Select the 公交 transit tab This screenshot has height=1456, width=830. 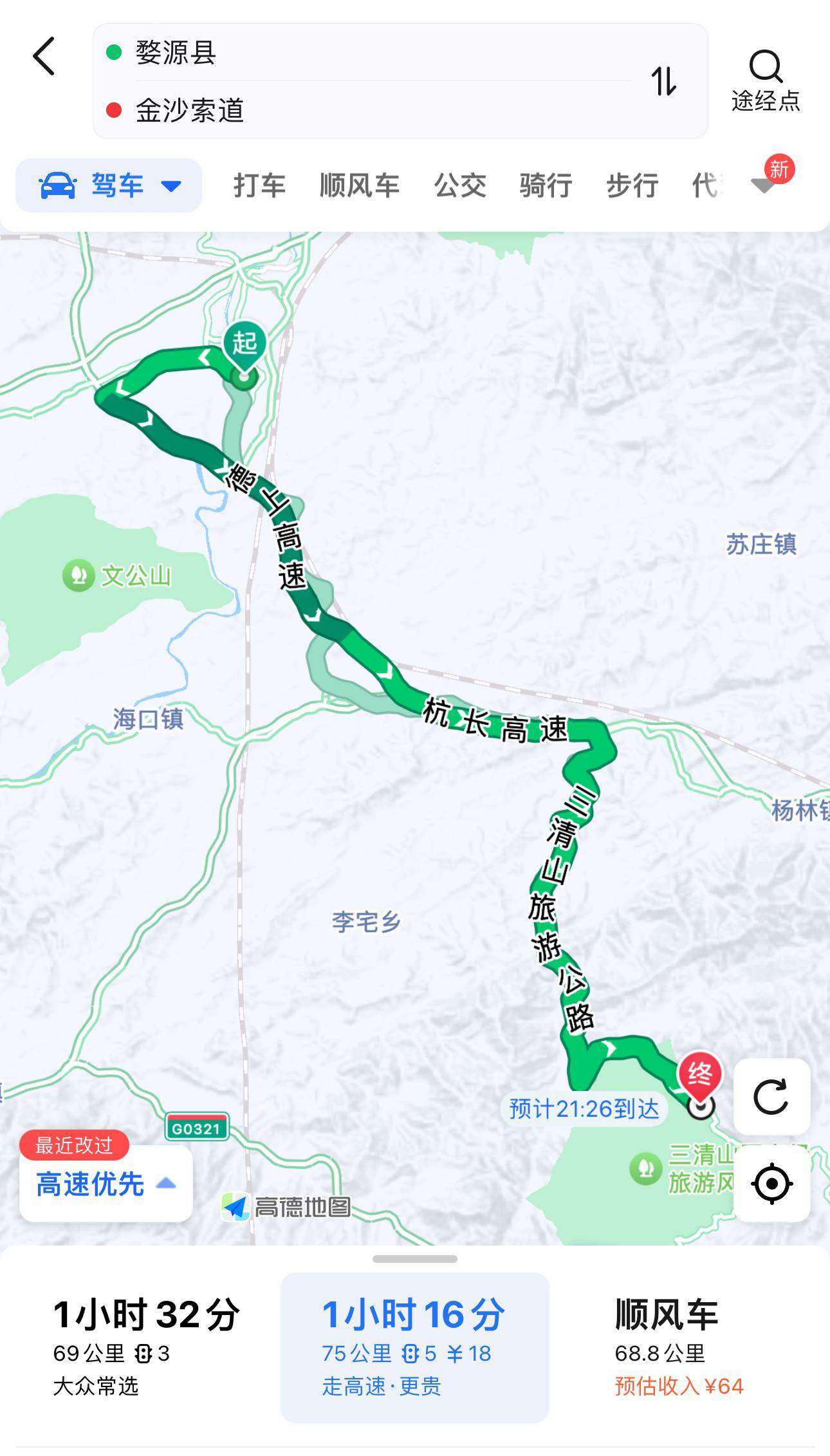pos(460,186)
